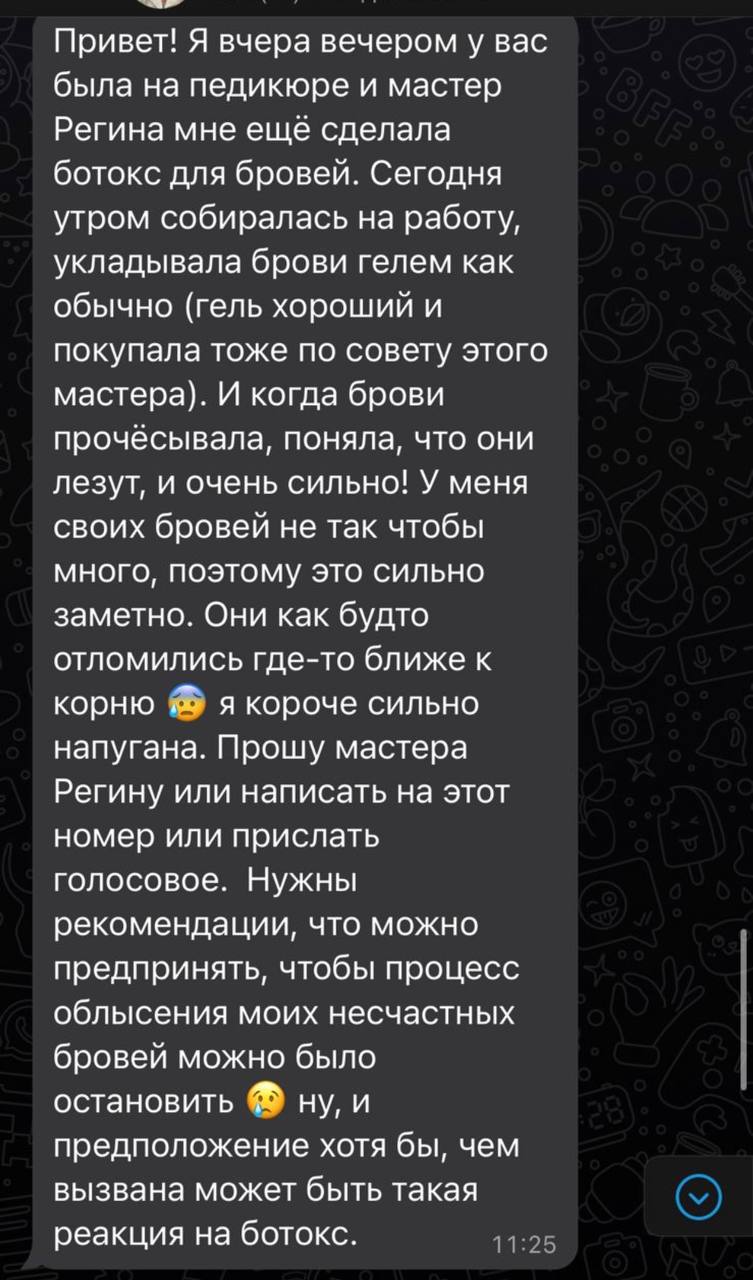Jump to the latest message with down-arrow button
This screenshot has height=1280, width=753.
(698, 1195)
